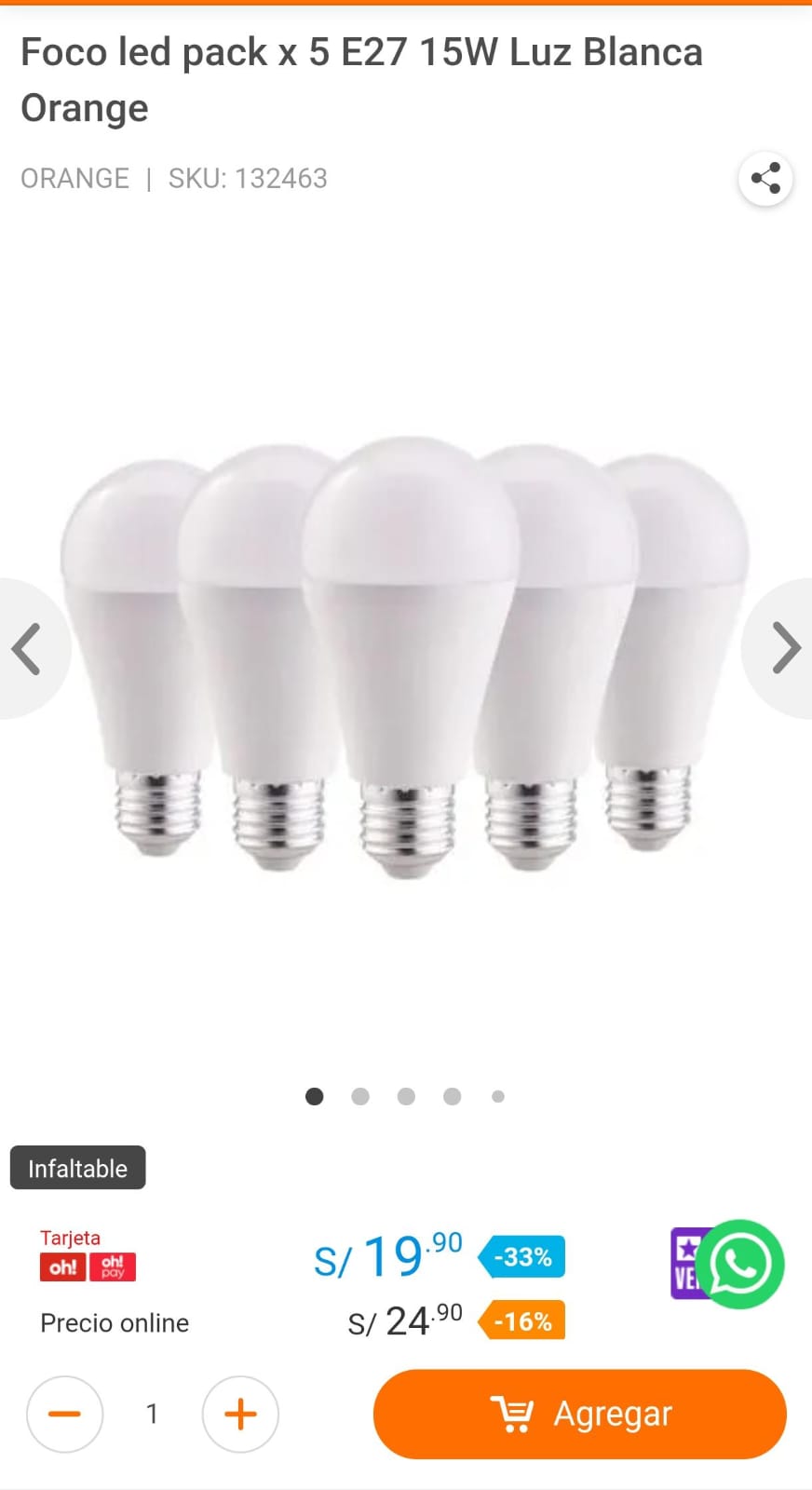The image size is (812, 1490).
Task: Decrease quantity with the minus button
Action: point(64,1414)
